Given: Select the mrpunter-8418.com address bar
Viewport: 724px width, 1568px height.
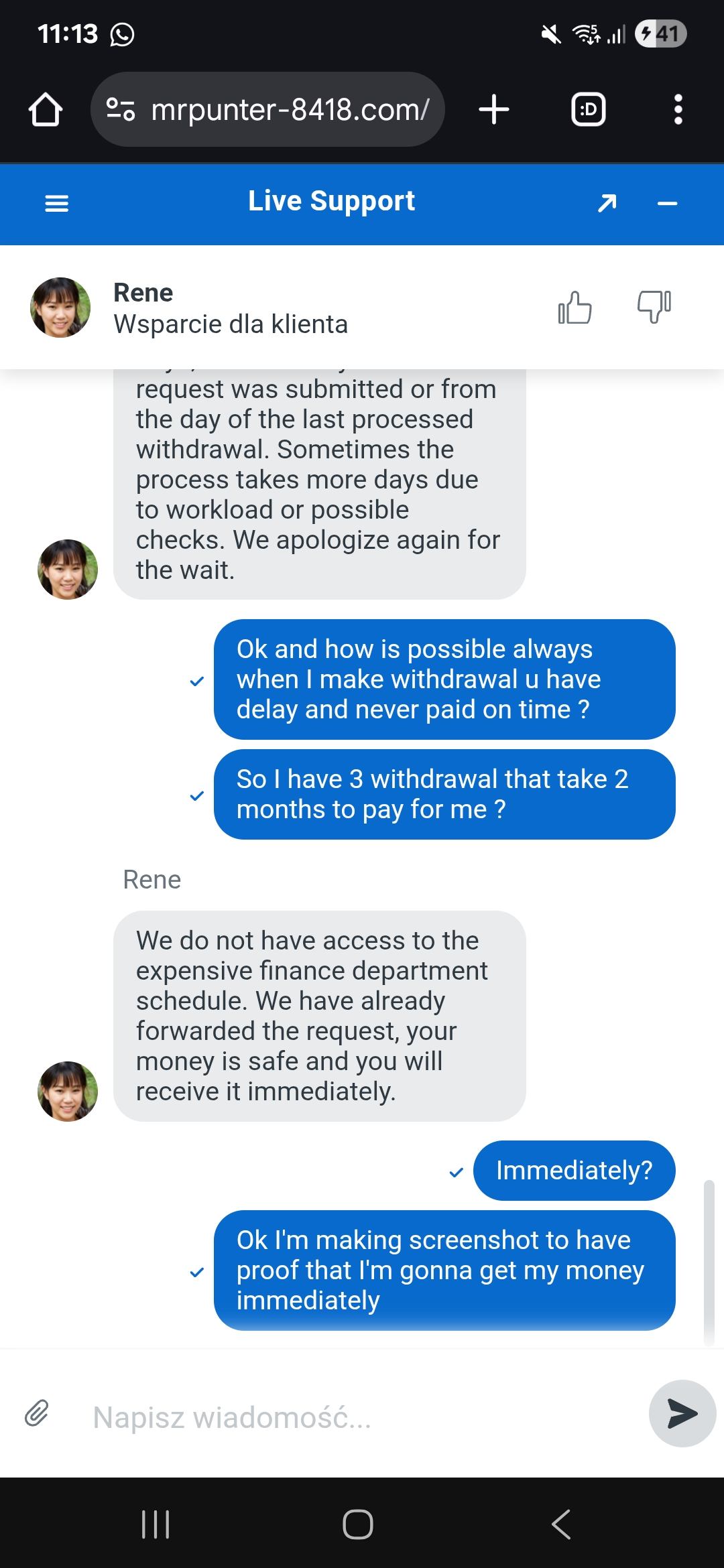Looking at the screenshot, I should pyautogui.click(x=290, y=110).
